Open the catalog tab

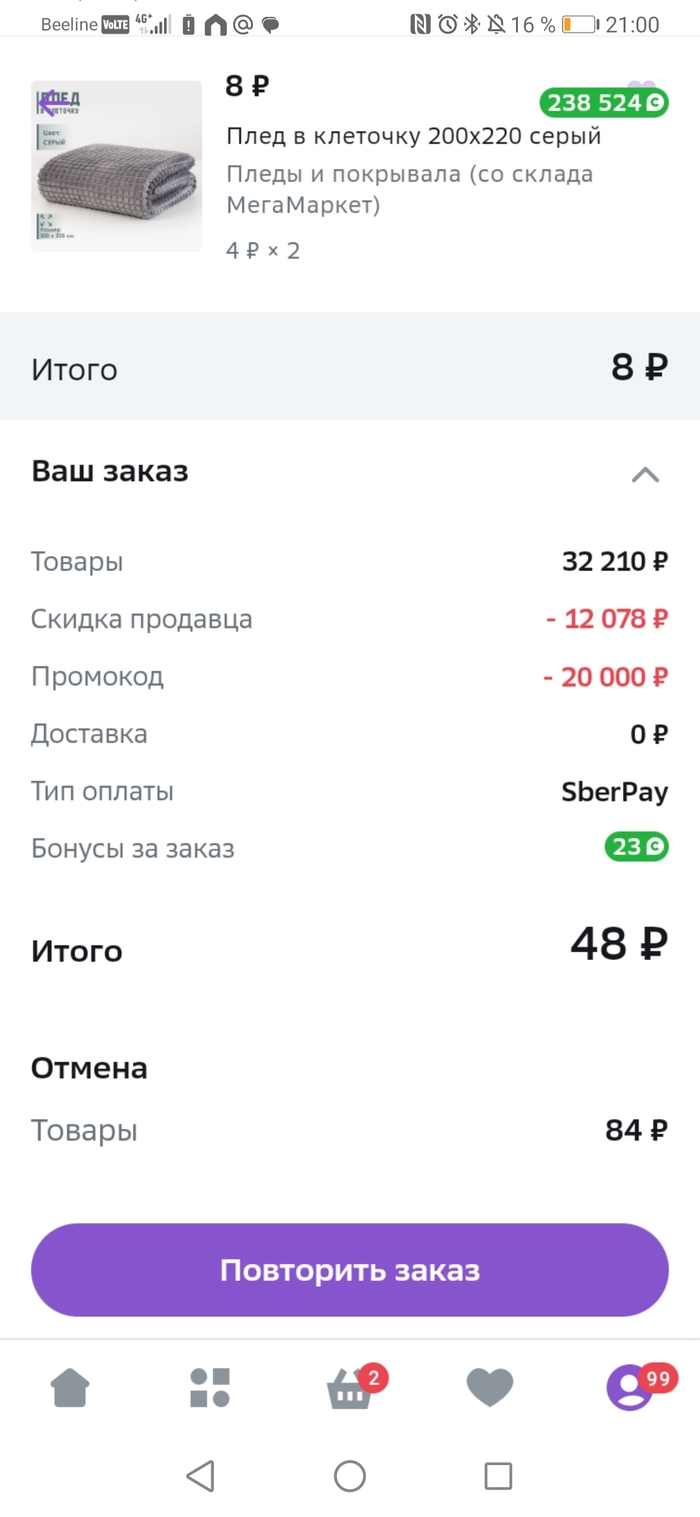210,1388
